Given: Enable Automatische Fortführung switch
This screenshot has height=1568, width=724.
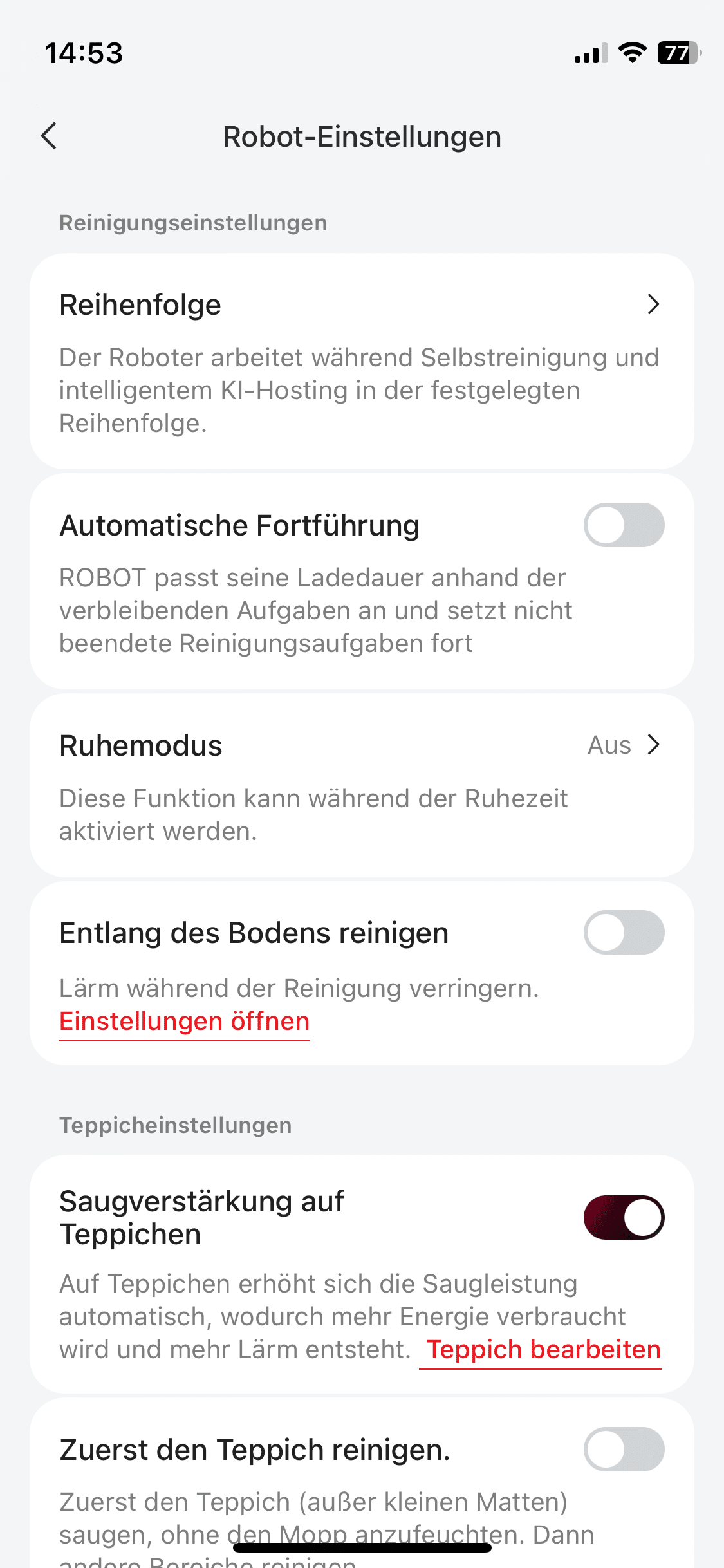Looking at the screenshot, I should (x=623, y=525).
